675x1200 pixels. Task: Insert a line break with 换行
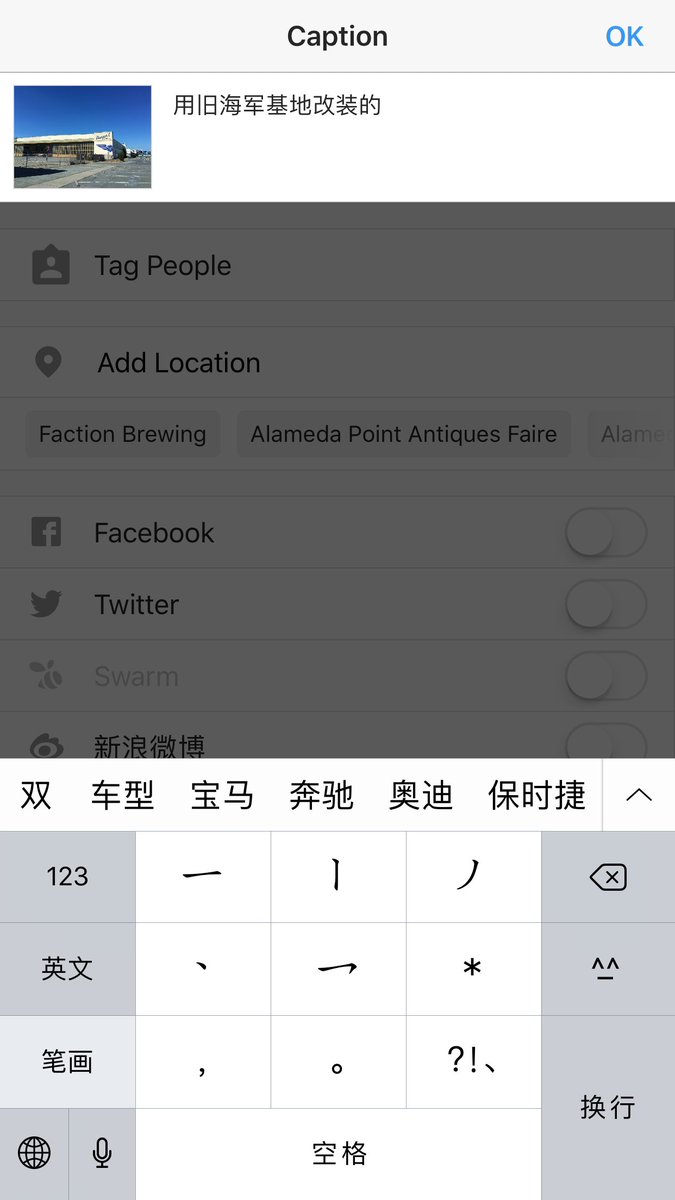click(608, 1107)
